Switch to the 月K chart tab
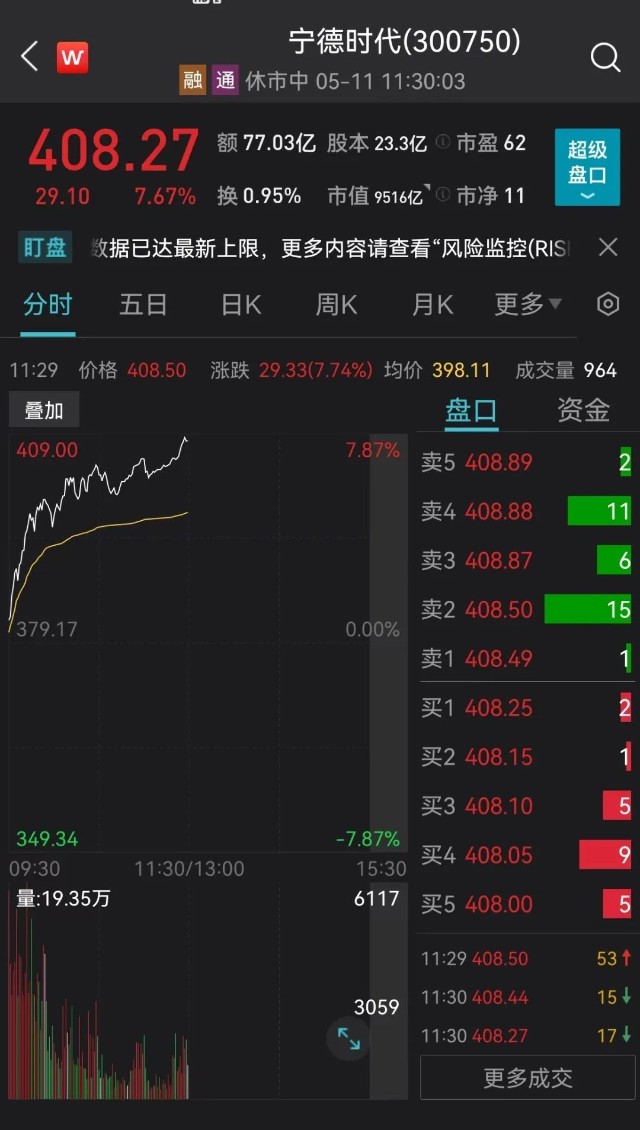 [x=432, y=305]
